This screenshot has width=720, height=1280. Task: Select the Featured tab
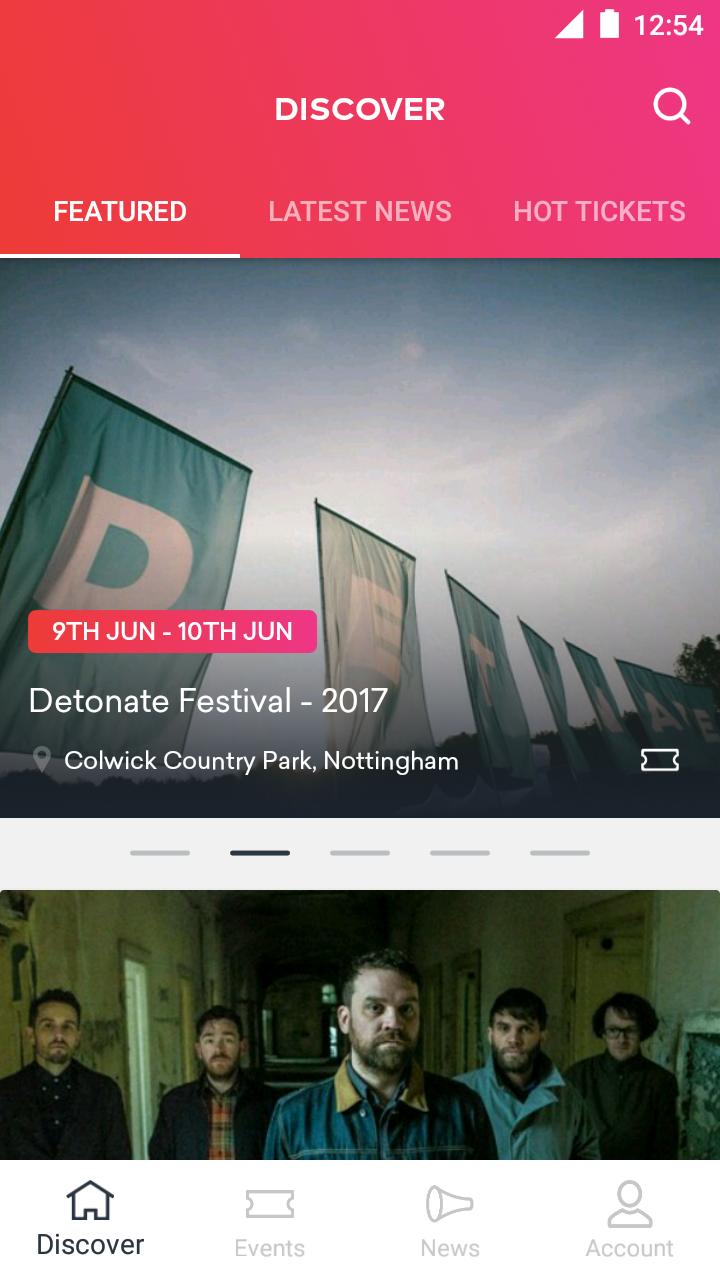120,212
